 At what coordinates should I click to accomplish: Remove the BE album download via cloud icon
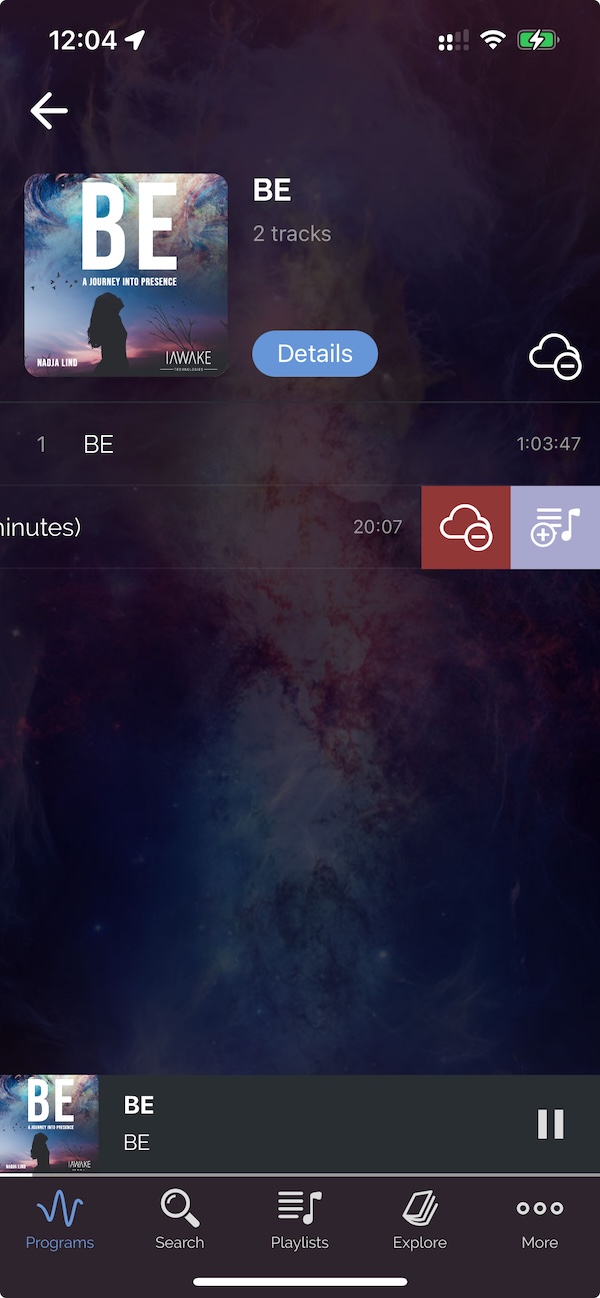coord(555,357)
